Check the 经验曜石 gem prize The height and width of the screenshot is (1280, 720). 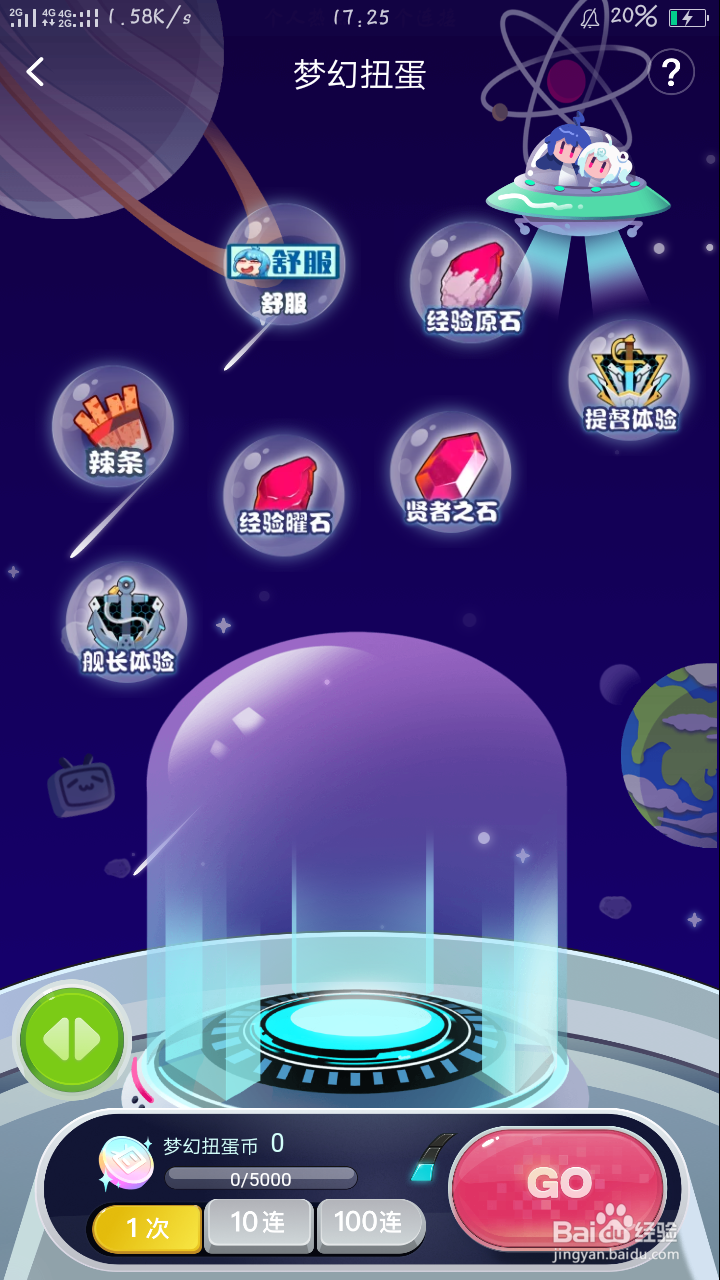pos(283,490)
